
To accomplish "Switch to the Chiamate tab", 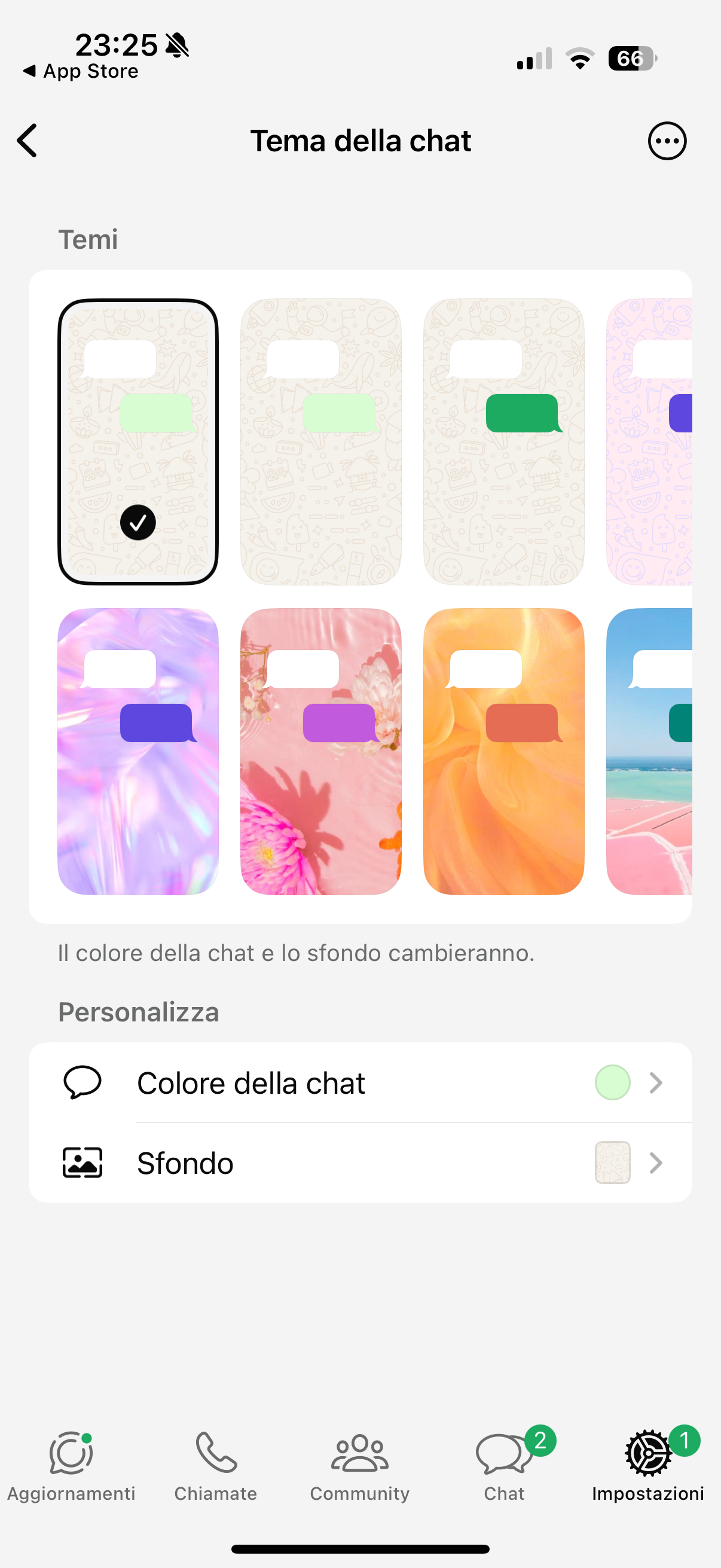I will 215,1466.
